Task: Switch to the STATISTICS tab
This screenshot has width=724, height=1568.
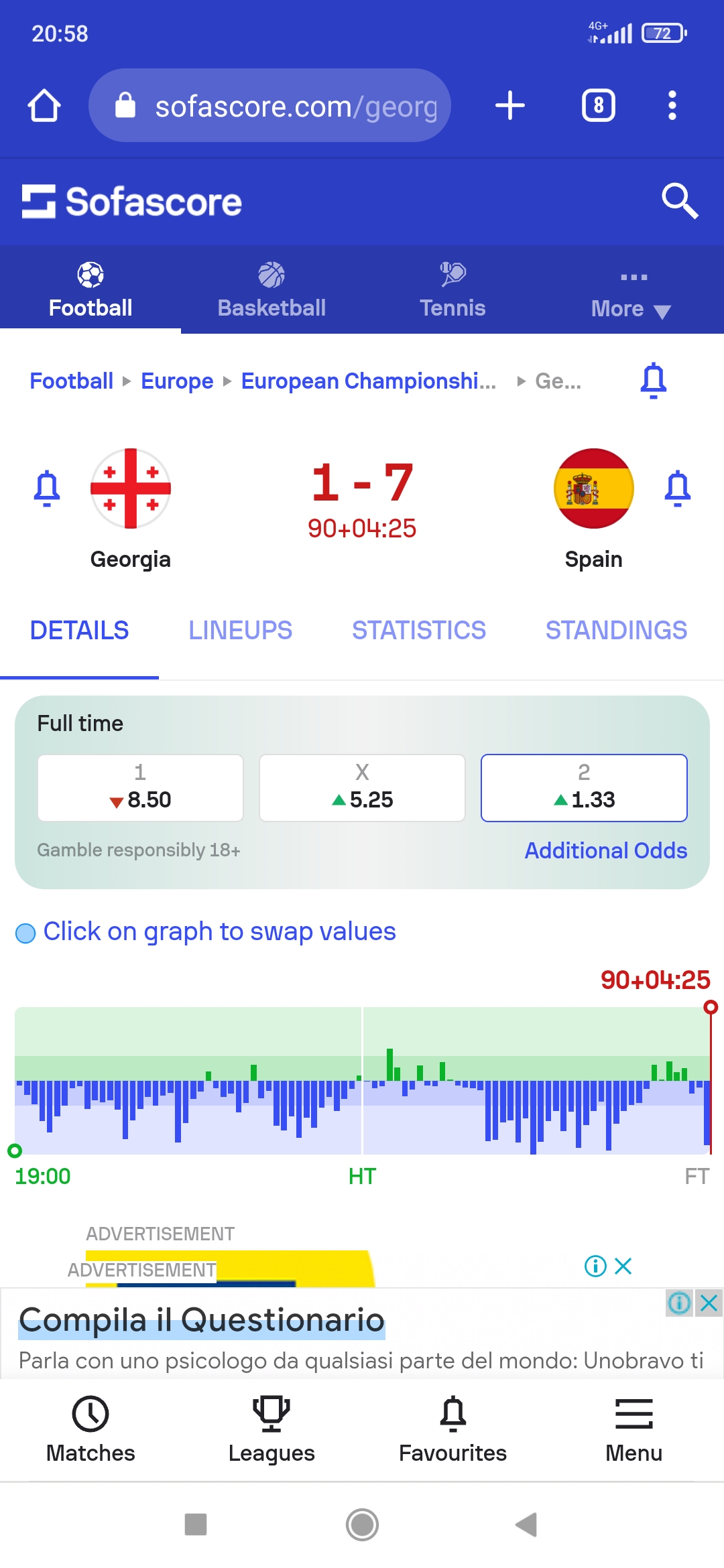Action: point(419,631)
